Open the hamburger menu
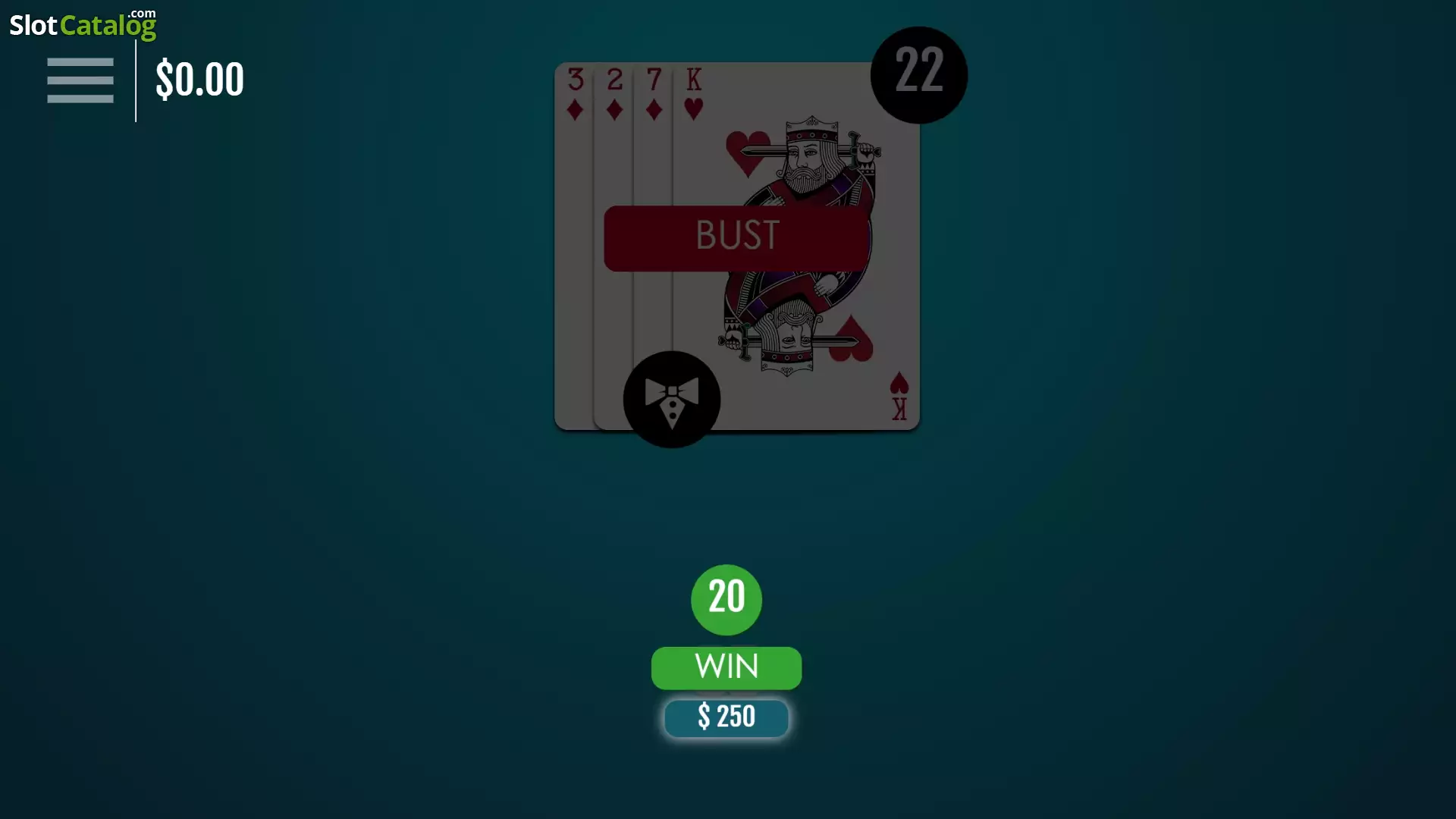The height and width of the screenshot is (819, 1456). point(80,80)
